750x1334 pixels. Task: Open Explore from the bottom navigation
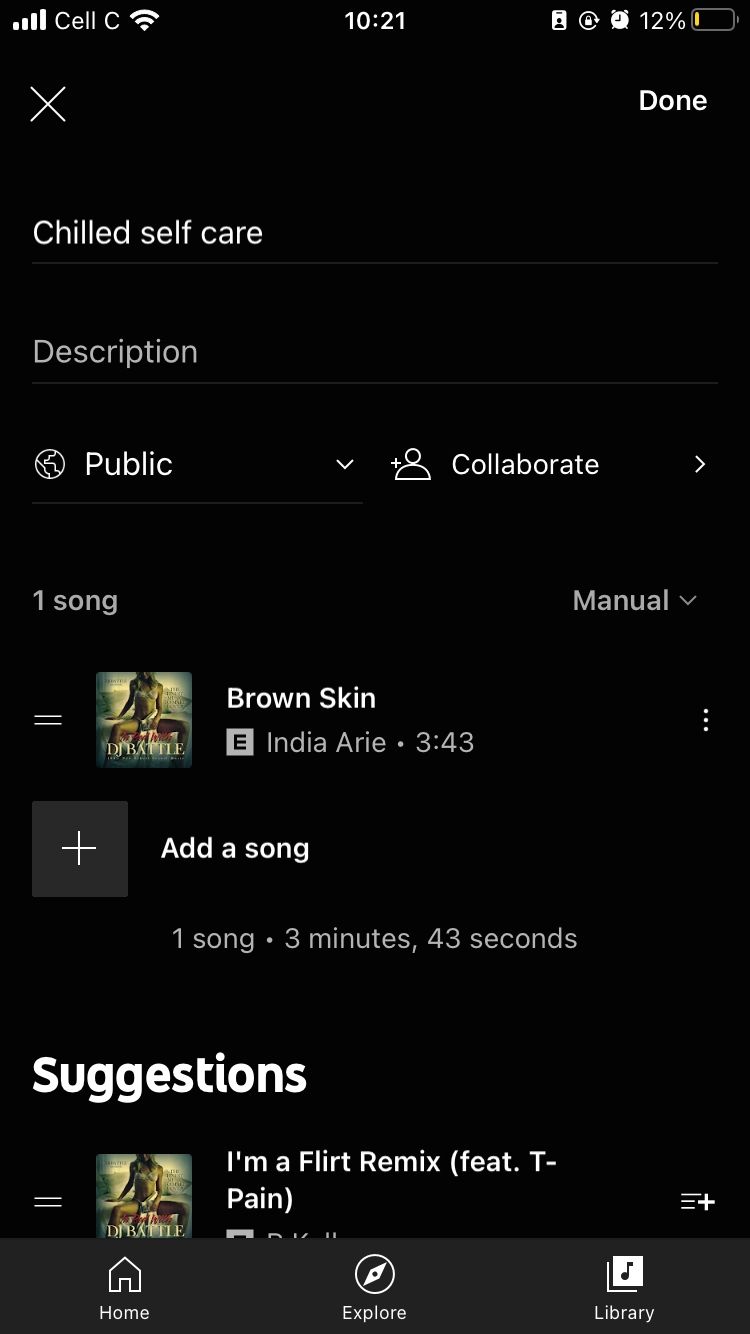374,1286
